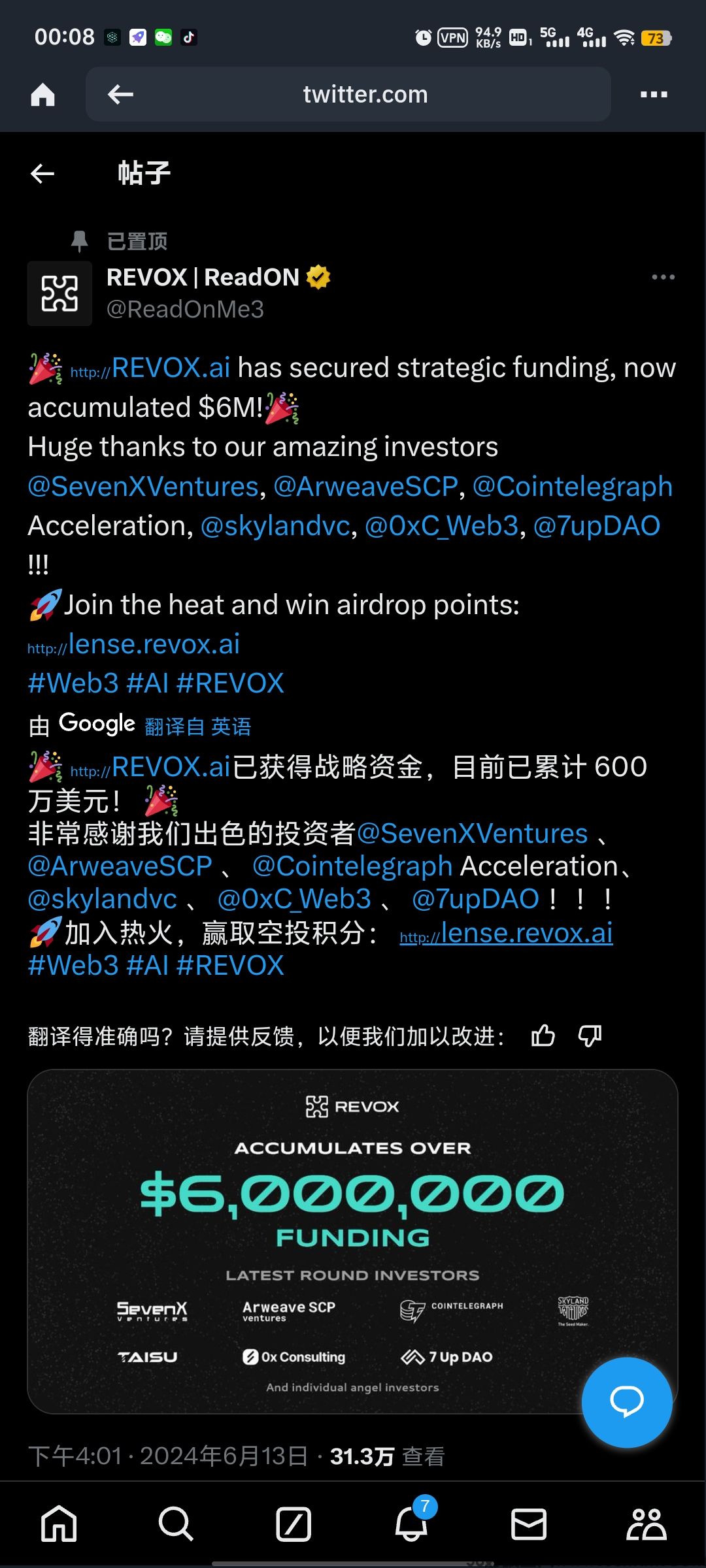Tap the twitter.com address bar
Screen dimensions: 706x1568
[365, 95]
